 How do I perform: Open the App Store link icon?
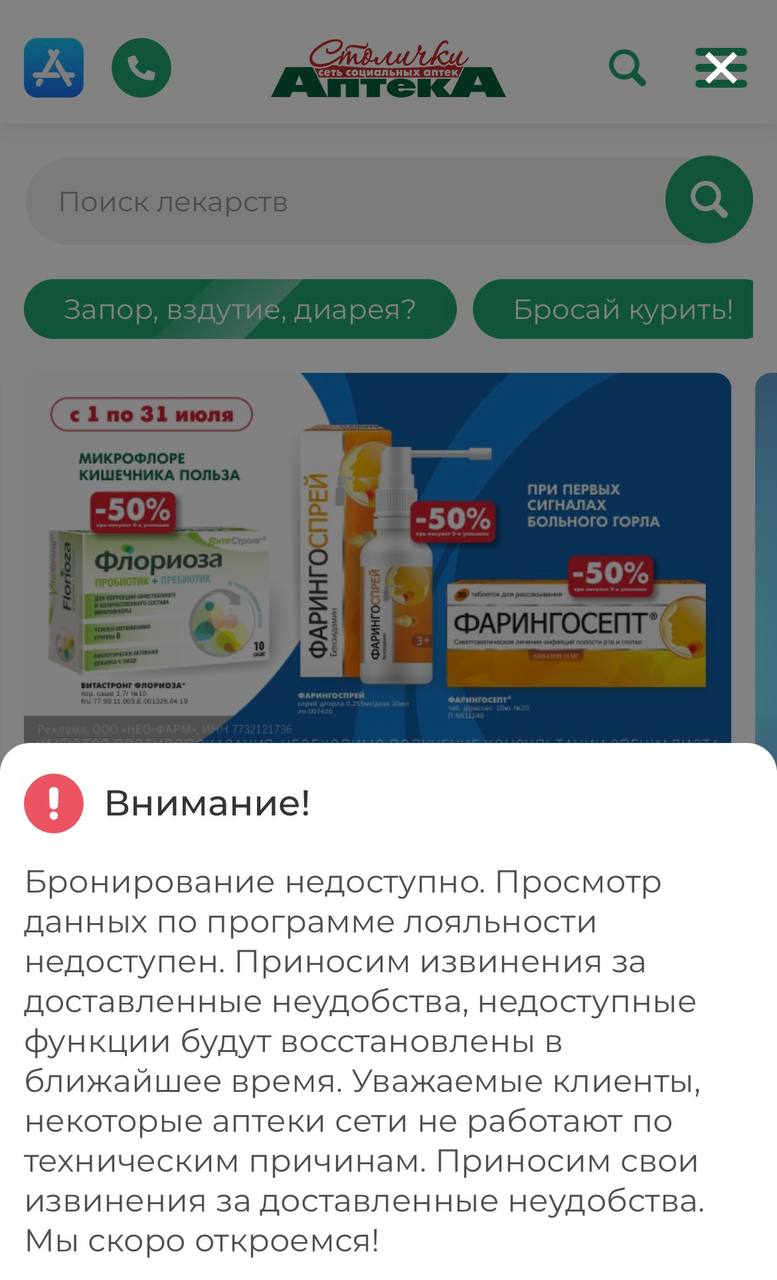pos(53,68)
